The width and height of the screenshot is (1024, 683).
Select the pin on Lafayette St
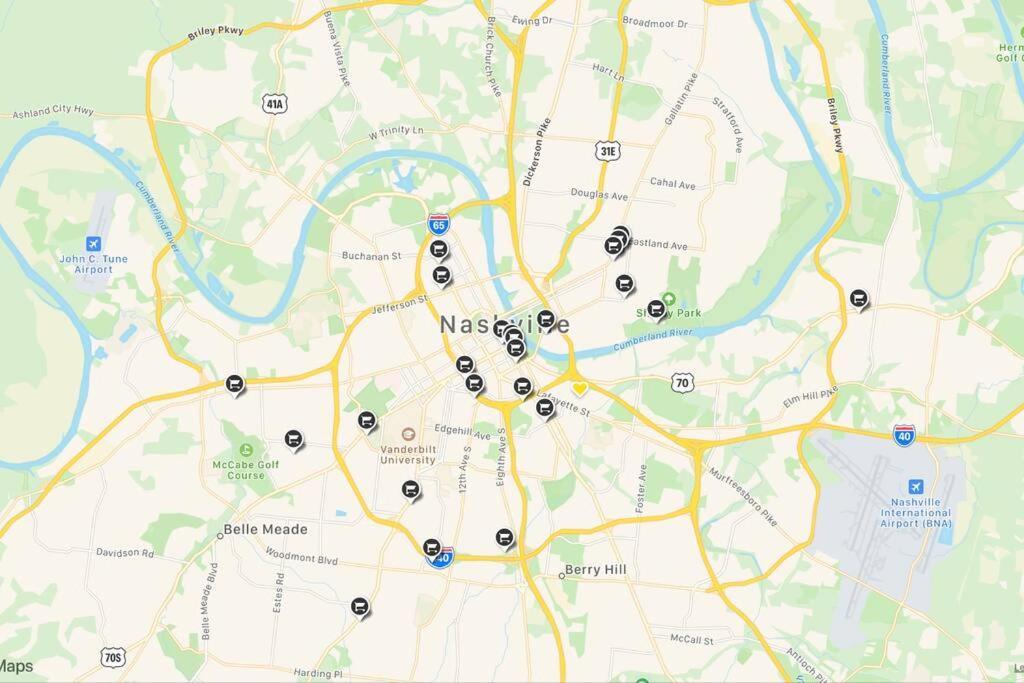click(x=545, y=407)
